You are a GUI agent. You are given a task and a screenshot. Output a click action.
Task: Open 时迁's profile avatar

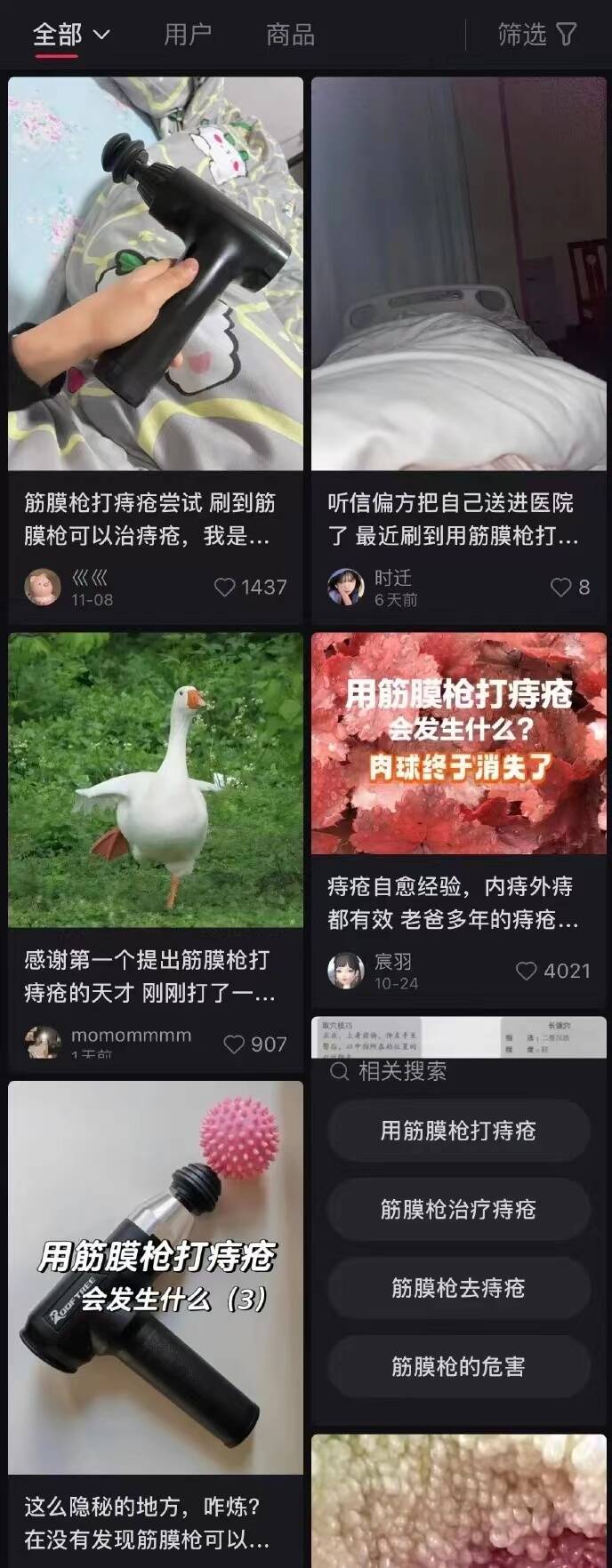(x=346, y=588)
